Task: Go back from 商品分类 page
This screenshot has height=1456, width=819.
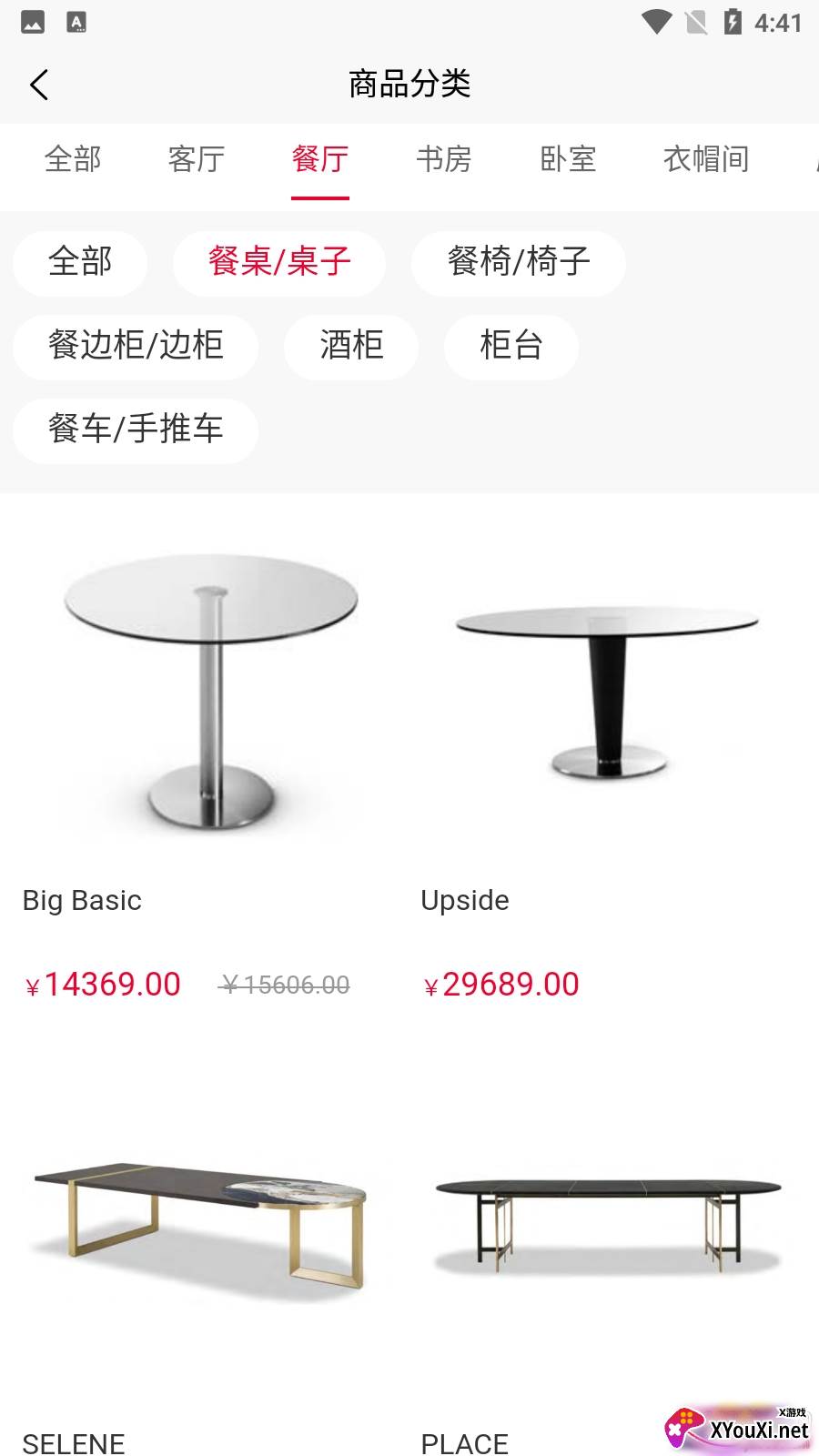Action: [x=39, y=86]
